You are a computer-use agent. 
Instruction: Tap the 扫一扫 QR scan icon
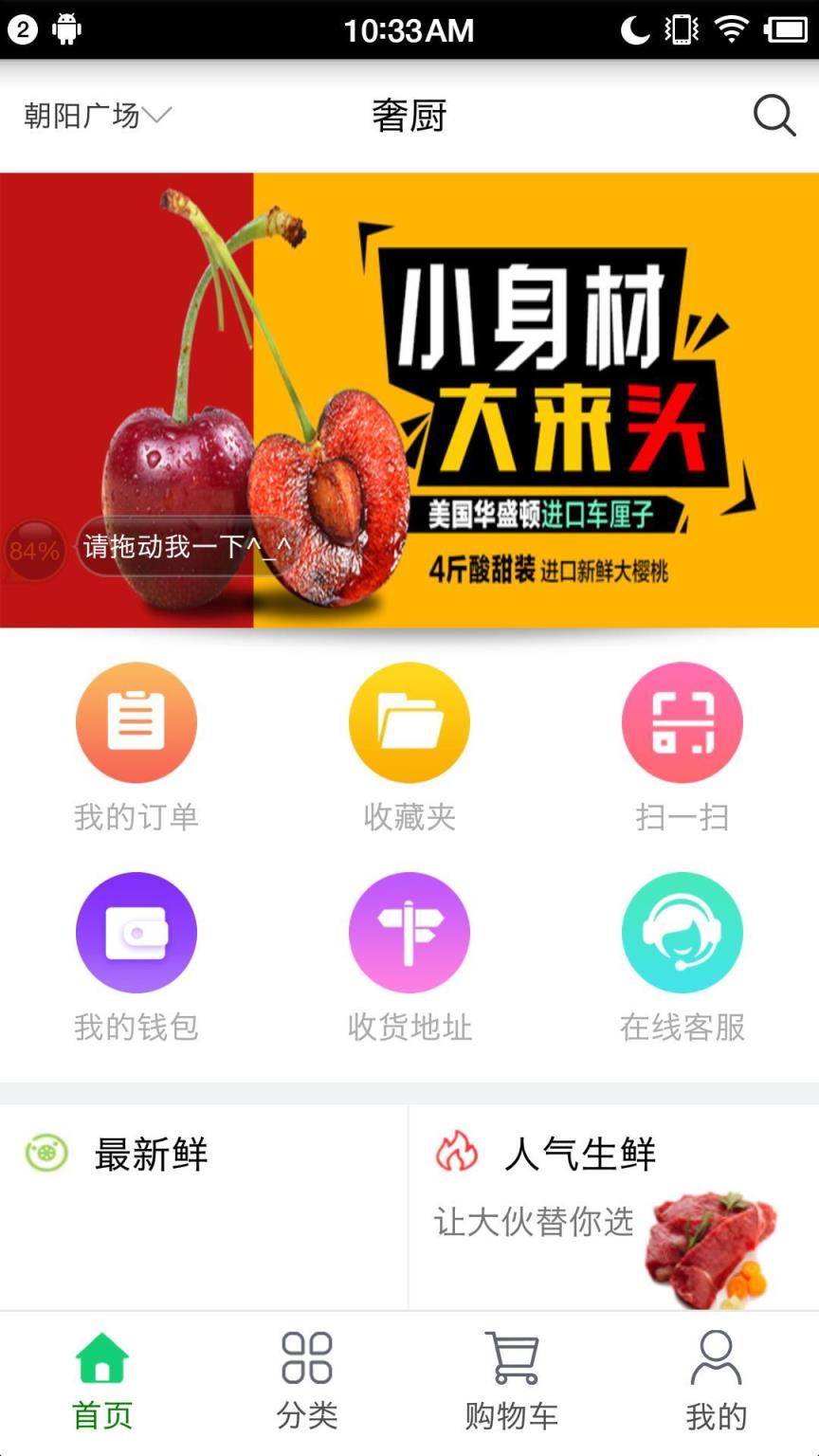(x=682, y=721)
